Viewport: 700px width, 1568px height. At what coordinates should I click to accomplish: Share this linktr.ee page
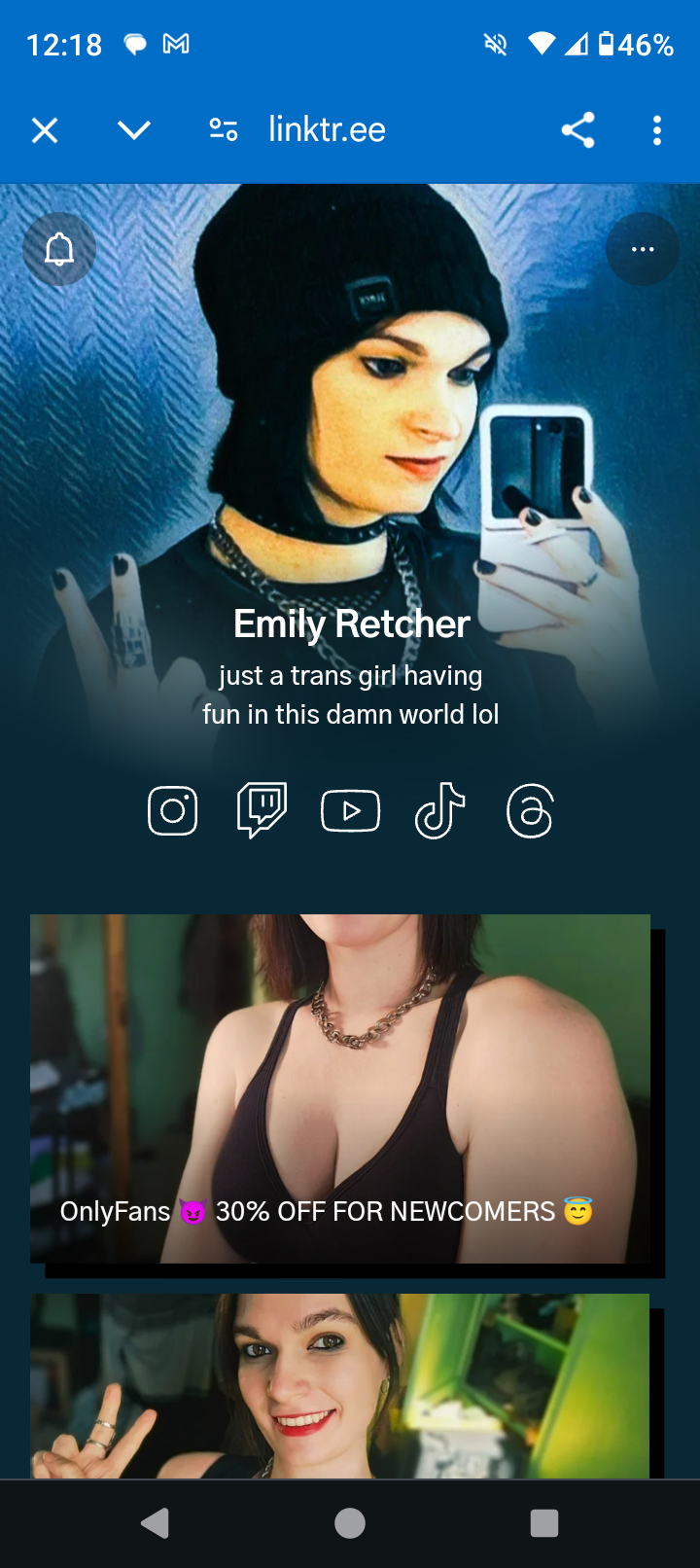click(578, 130)
